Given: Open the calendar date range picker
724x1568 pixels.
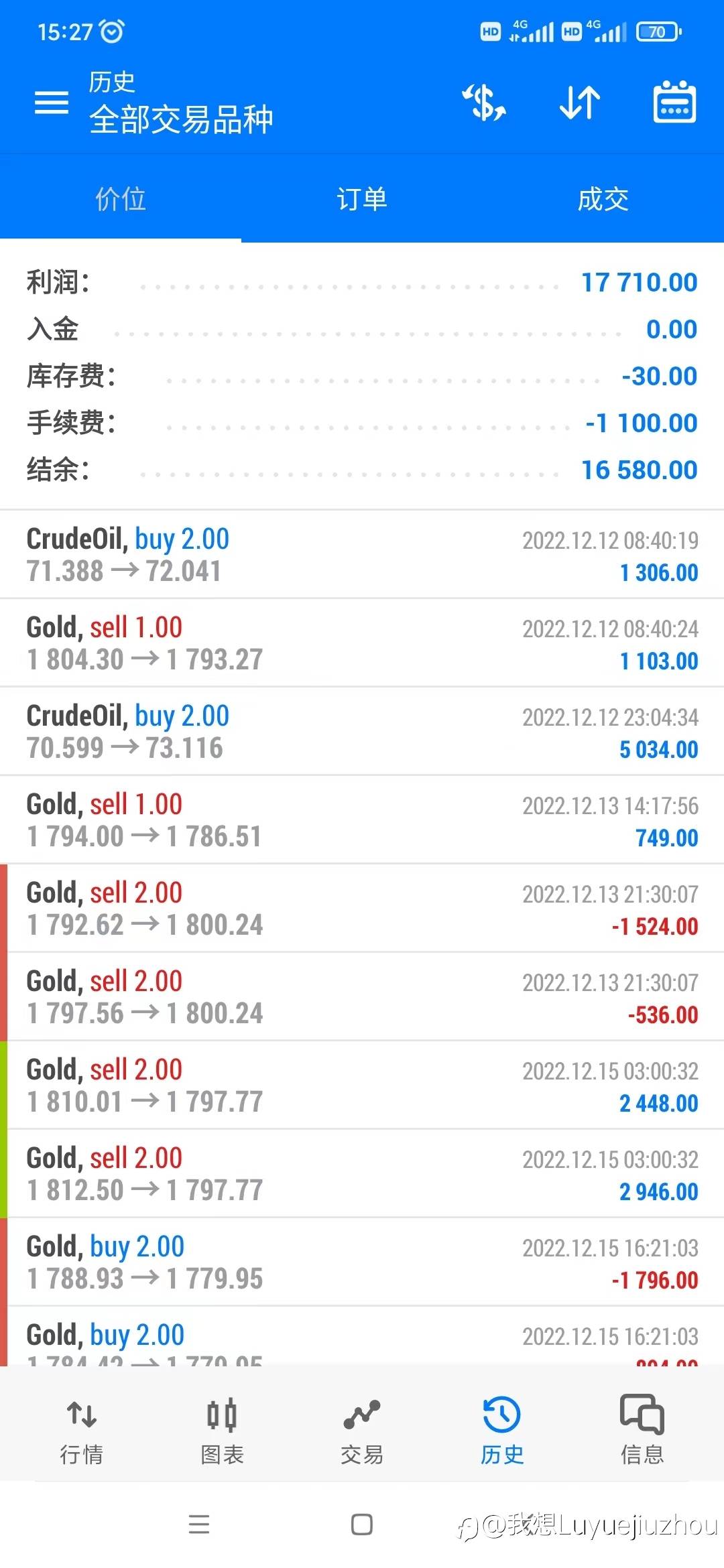Looking at the screenshot, I should pos(674,103).
